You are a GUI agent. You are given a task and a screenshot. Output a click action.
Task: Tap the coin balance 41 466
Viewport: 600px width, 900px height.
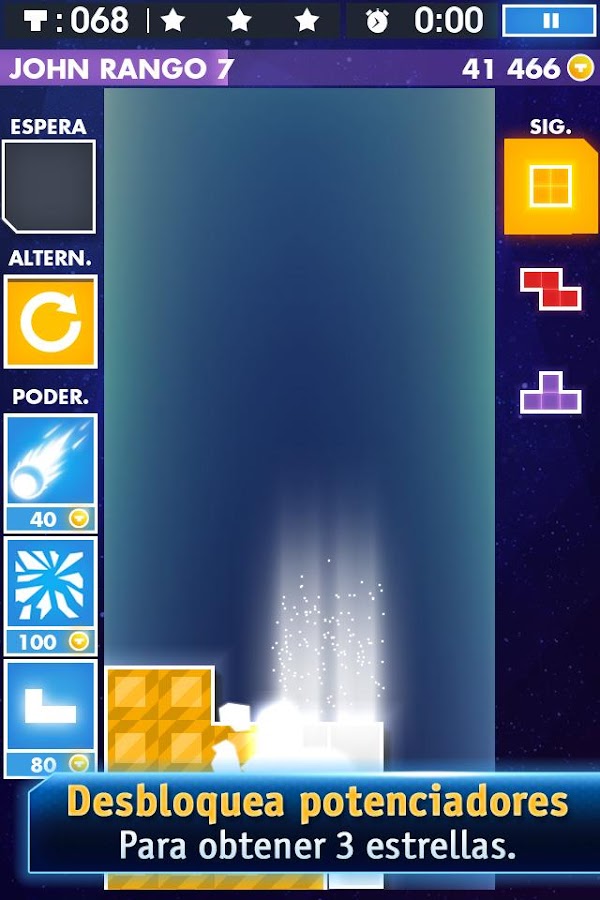click(525, 68)
